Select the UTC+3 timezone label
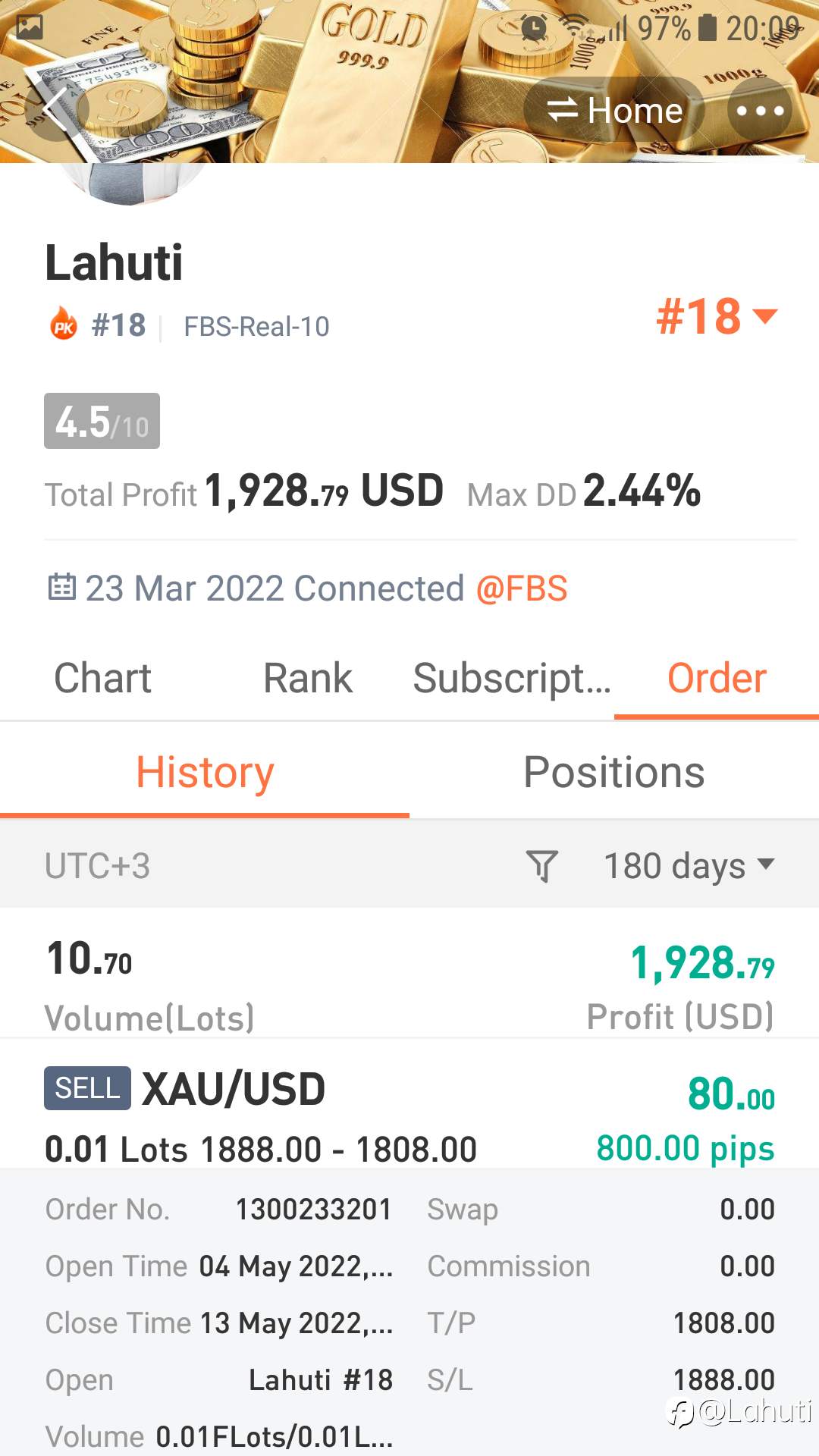Screen dimensions: 819x1456 (x=97, y=864)
